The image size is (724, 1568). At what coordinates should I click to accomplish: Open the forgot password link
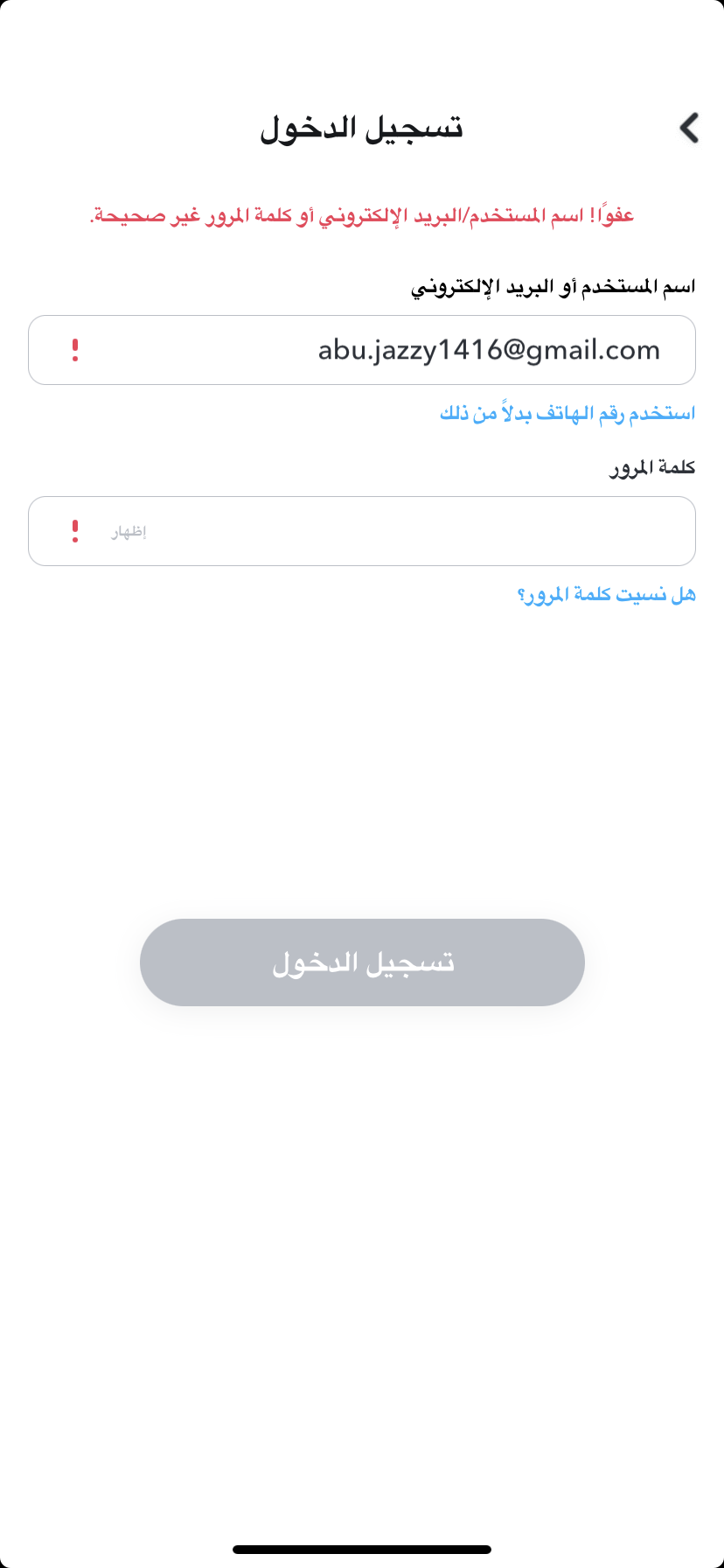[x=607, y=595]
